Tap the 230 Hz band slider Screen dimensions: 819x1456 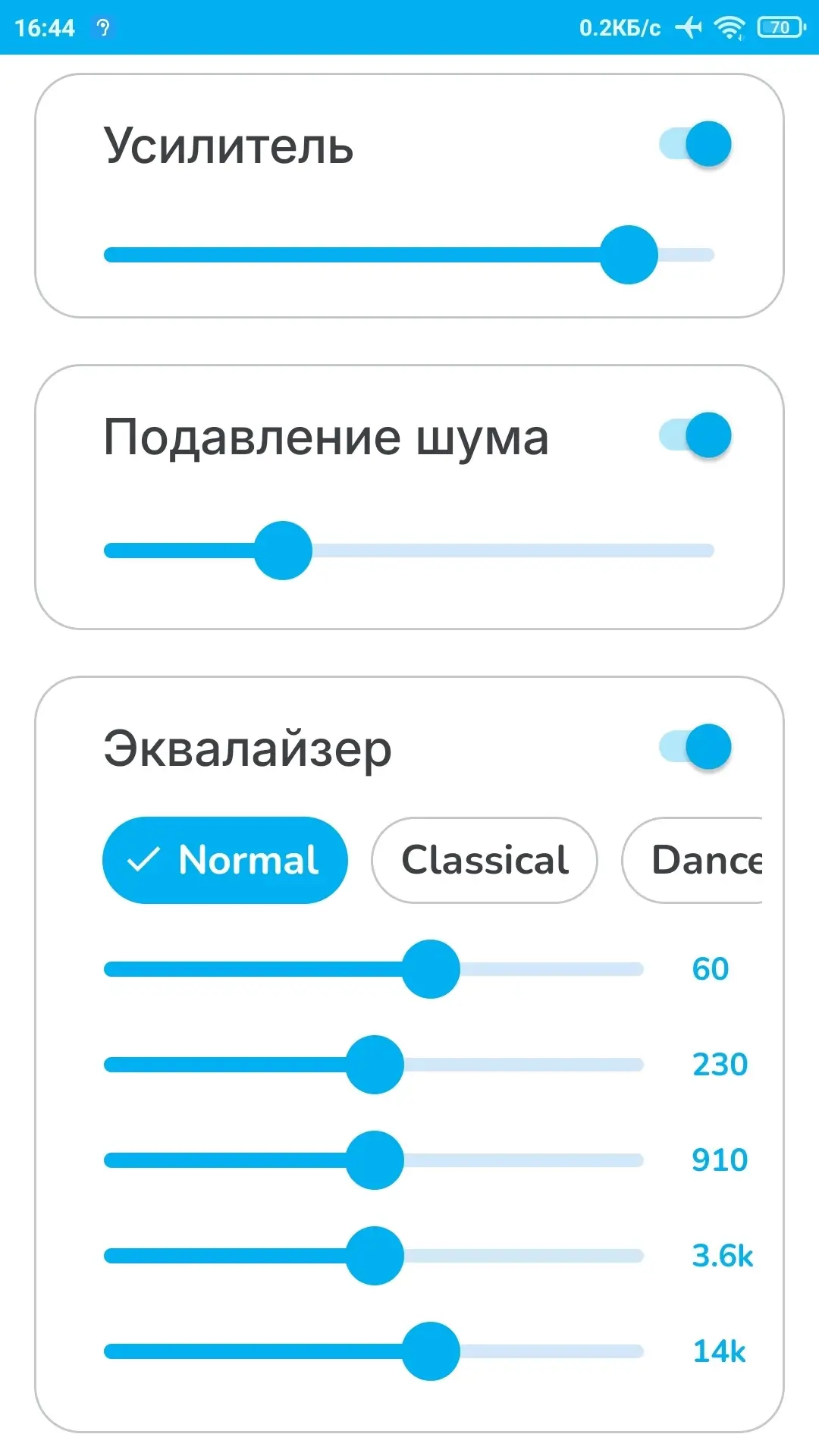pos(374,1065)
